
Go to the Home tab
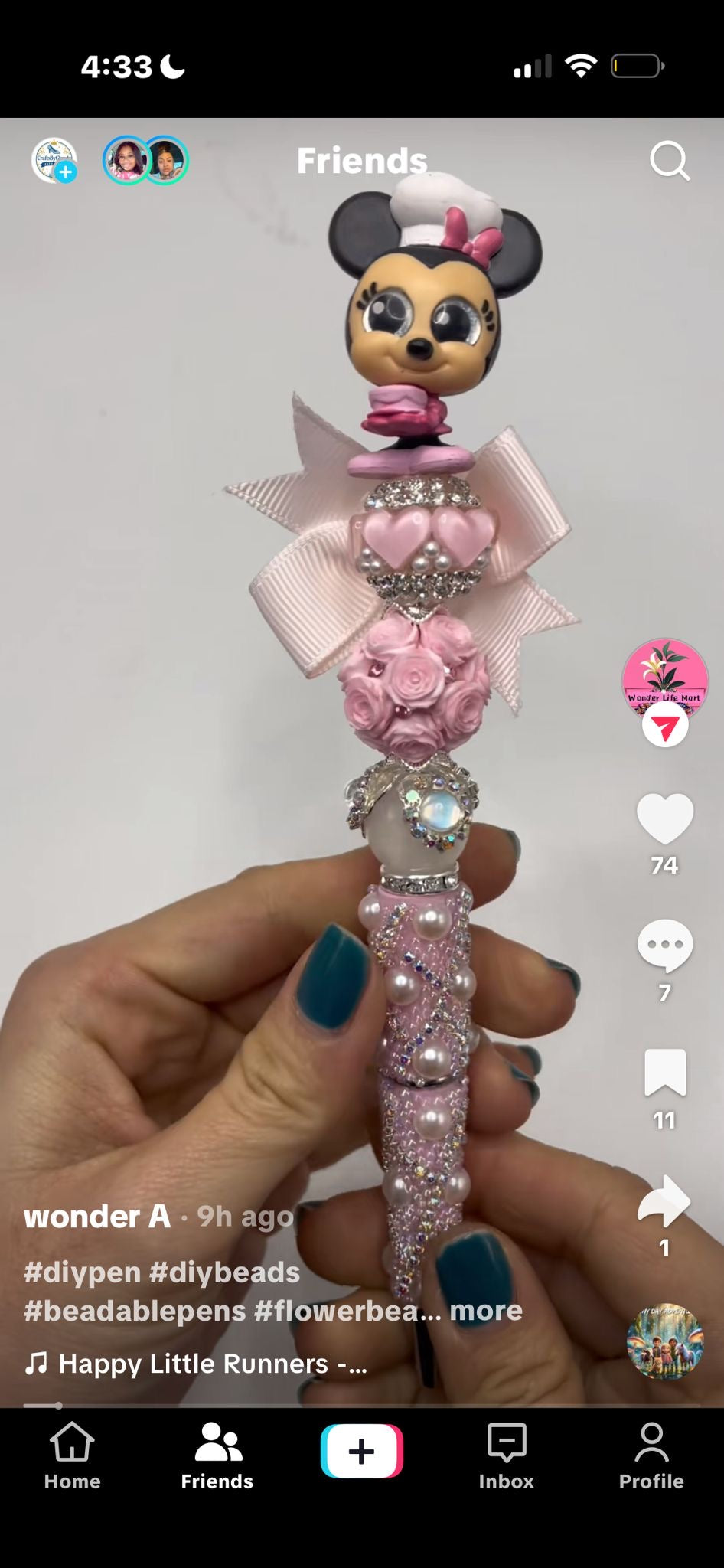[x=72, y=1455]
